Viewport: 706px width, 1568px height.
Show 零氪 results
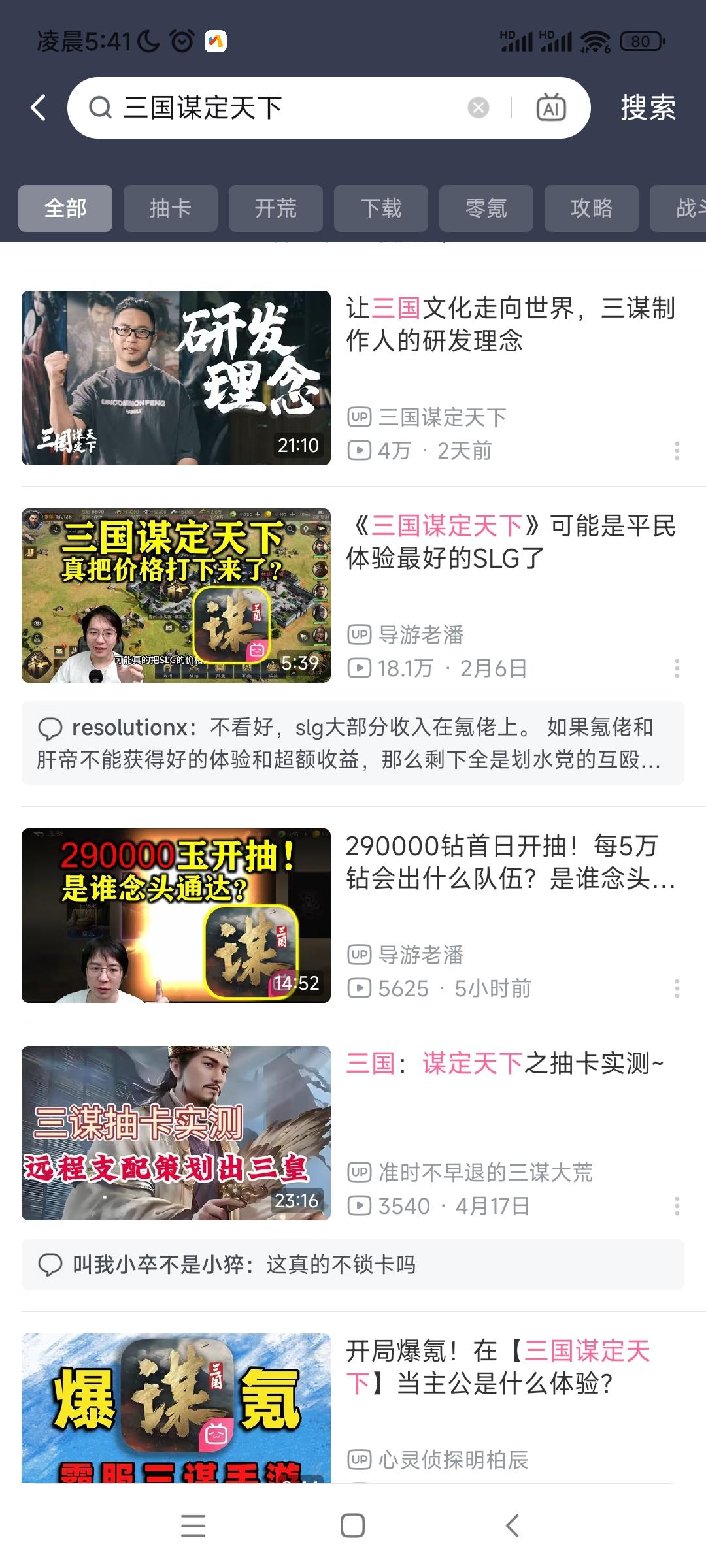pos(486,208)
